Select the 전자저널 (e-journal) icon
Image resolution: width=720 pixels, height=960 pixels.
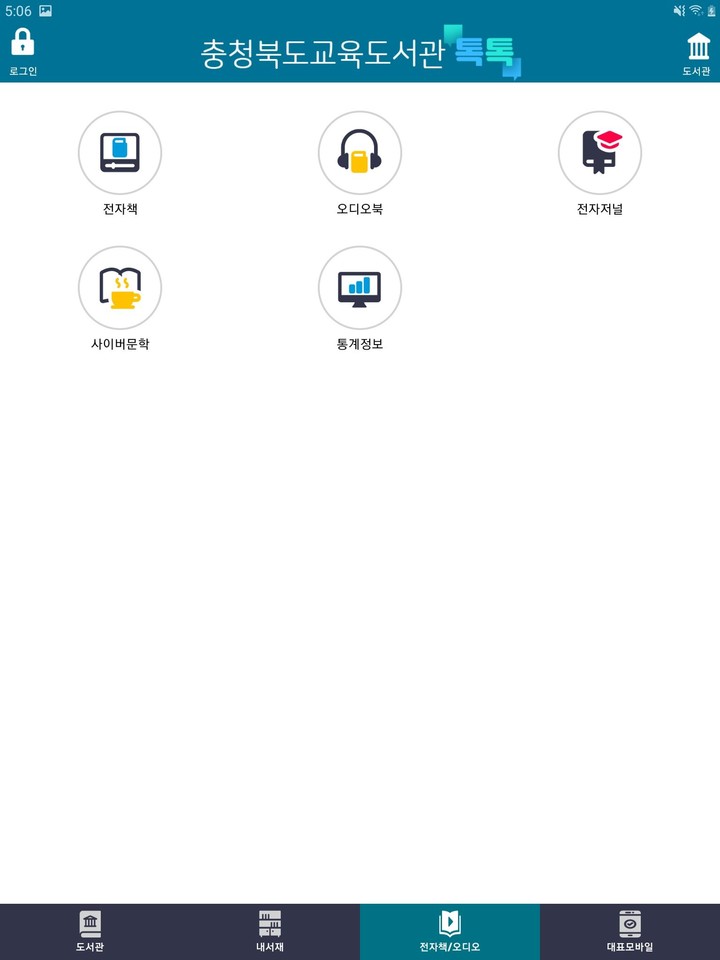click(x=600, y=152)
